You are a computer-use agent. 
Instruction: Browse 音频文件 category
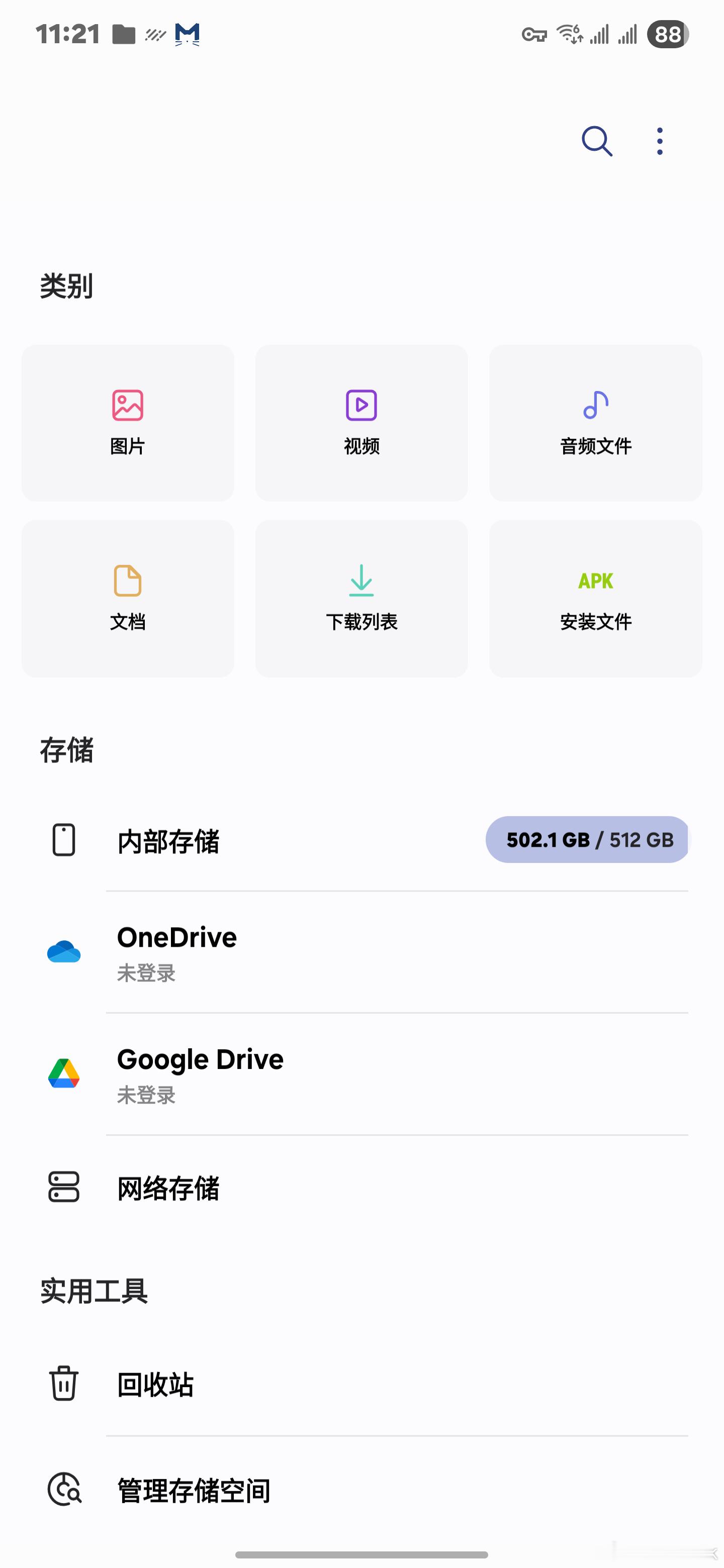tap(595, 423)
